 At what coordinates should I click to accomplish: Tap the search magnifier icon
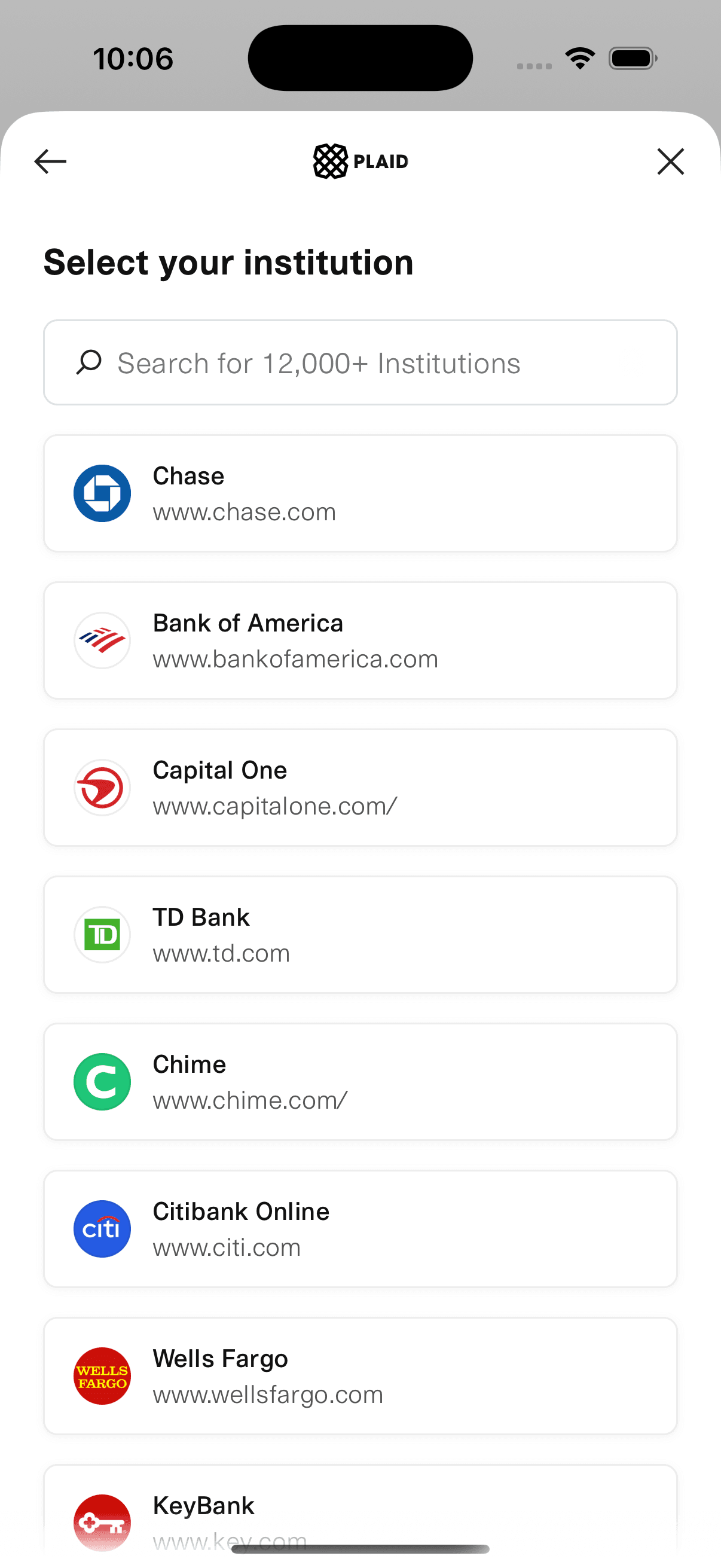(x=89, y=362)
